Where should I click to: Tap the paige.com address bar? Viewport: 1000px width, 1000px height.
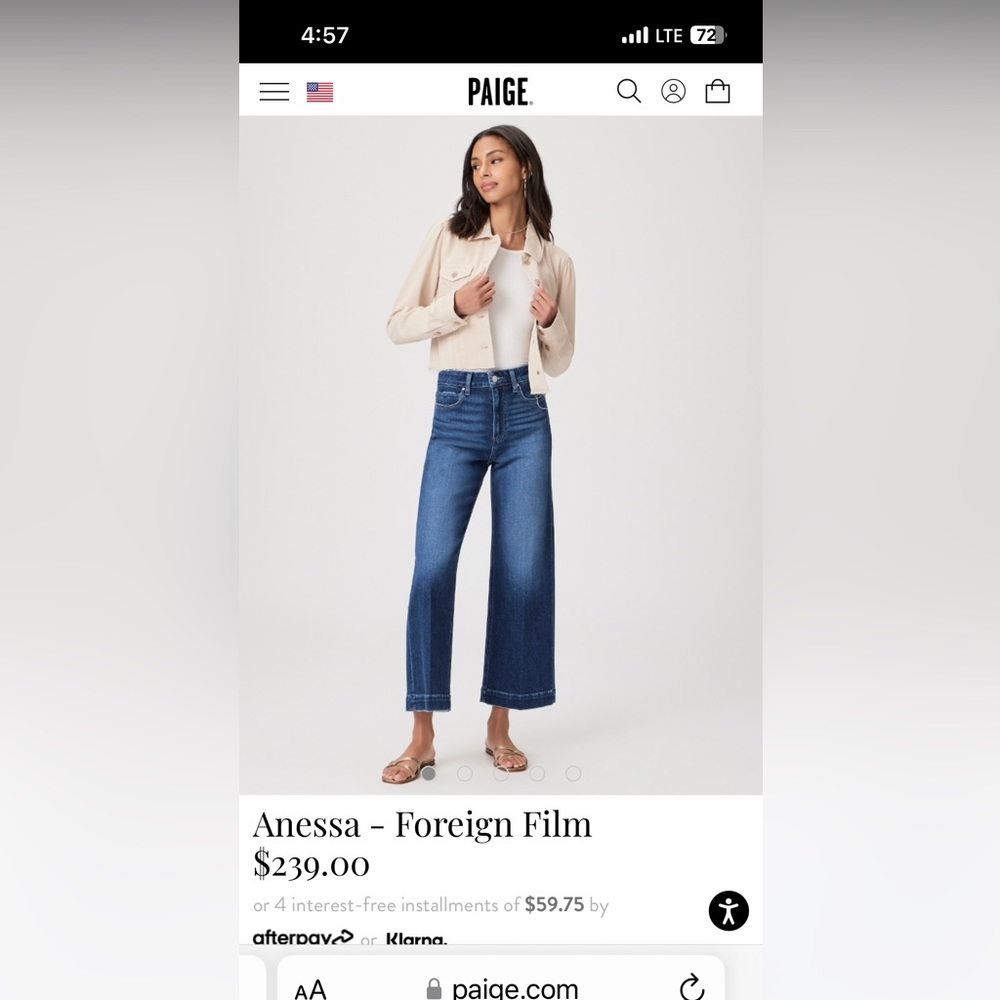click(505, 988)
